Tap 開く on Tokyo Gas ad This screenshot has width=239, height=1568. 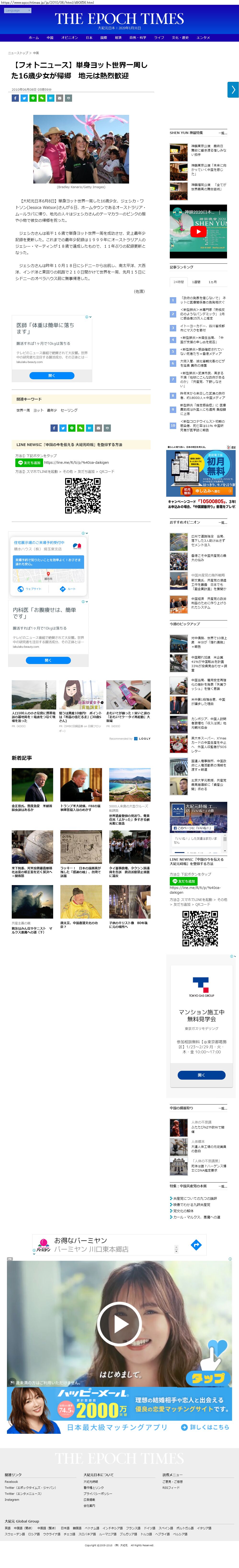[201, 1075]
